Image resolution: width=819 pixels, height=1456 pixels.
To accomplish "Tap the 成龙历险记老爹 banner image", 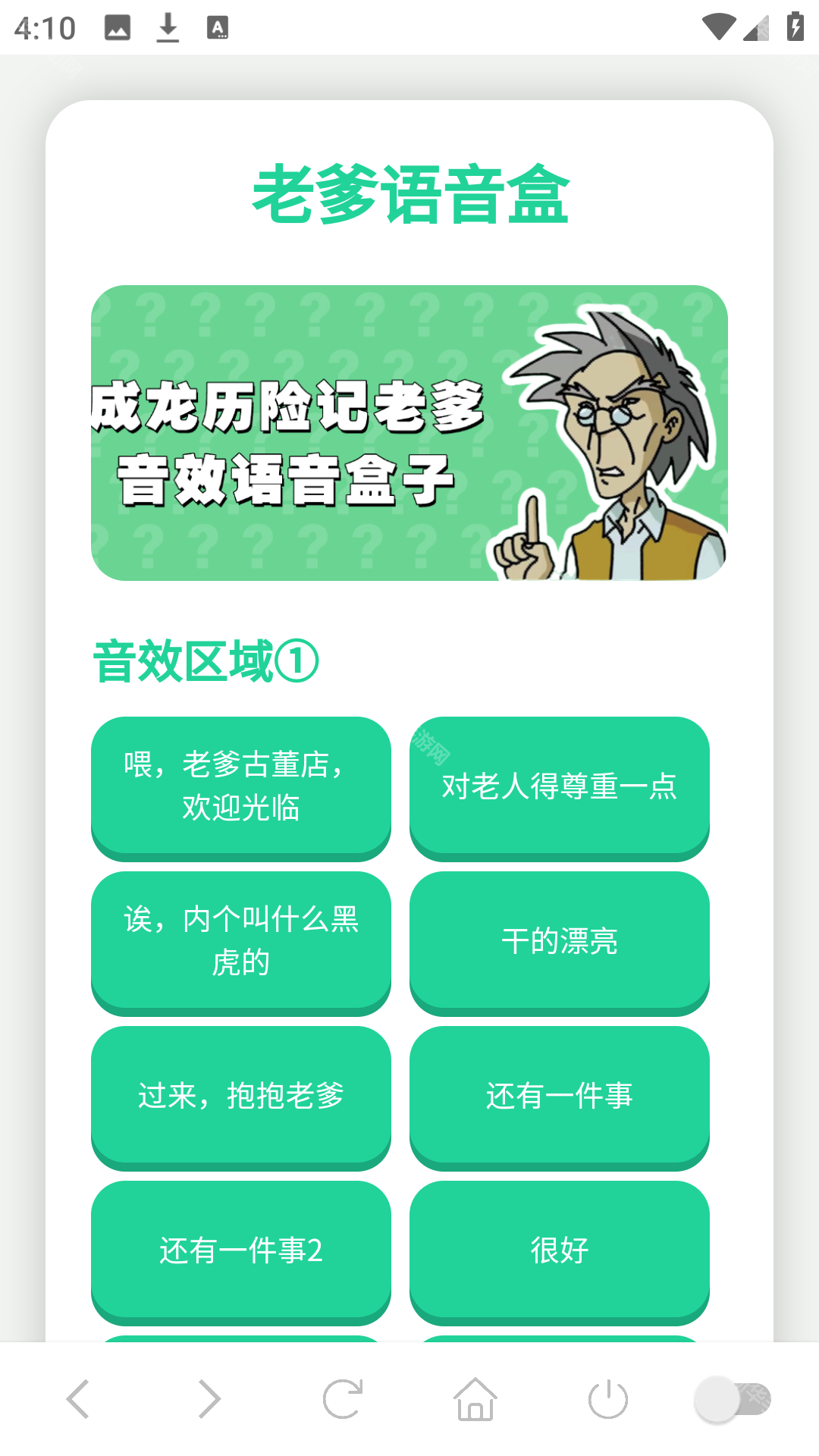I will click(409, 434).
